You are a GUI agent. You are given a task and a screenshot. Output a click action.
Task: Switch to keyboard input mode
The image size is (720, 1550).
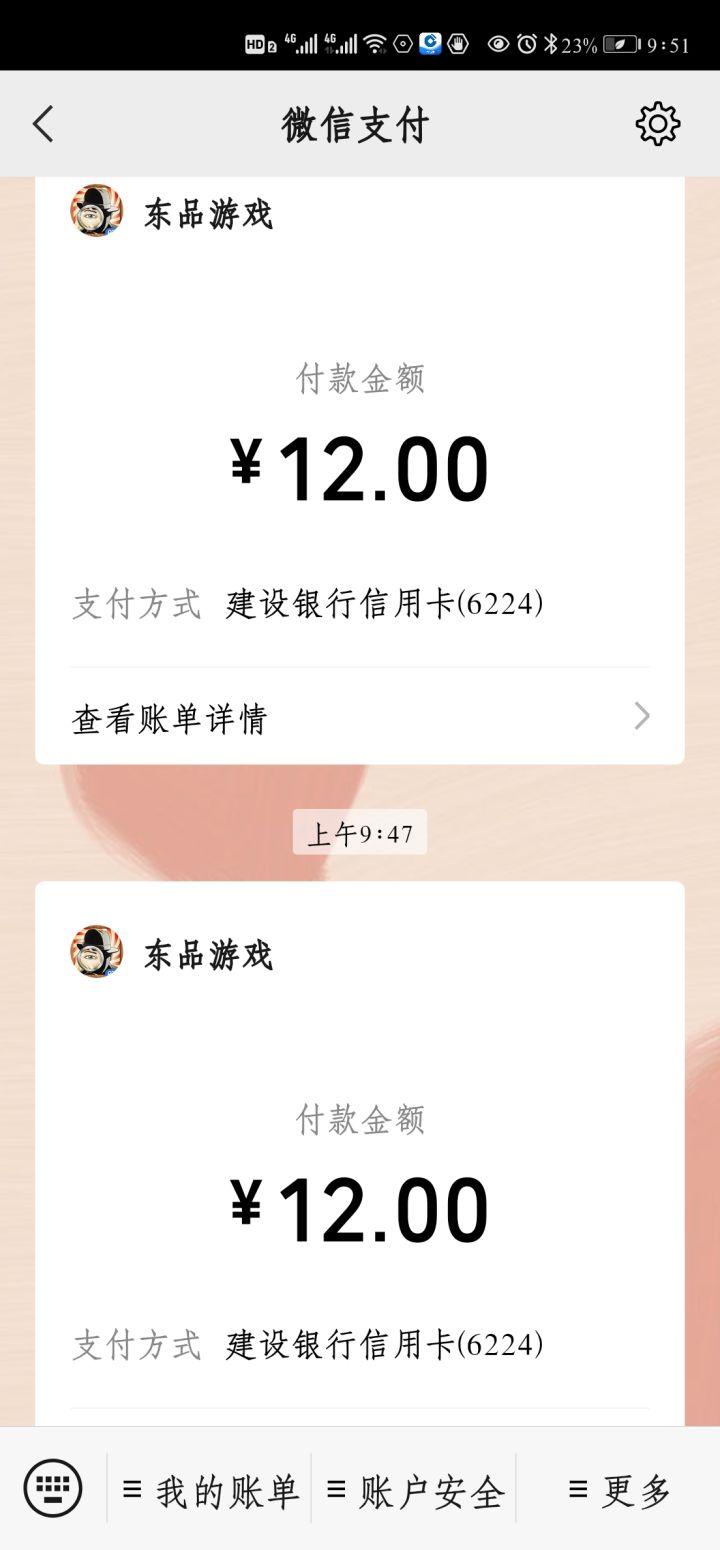pos(53,1489)
